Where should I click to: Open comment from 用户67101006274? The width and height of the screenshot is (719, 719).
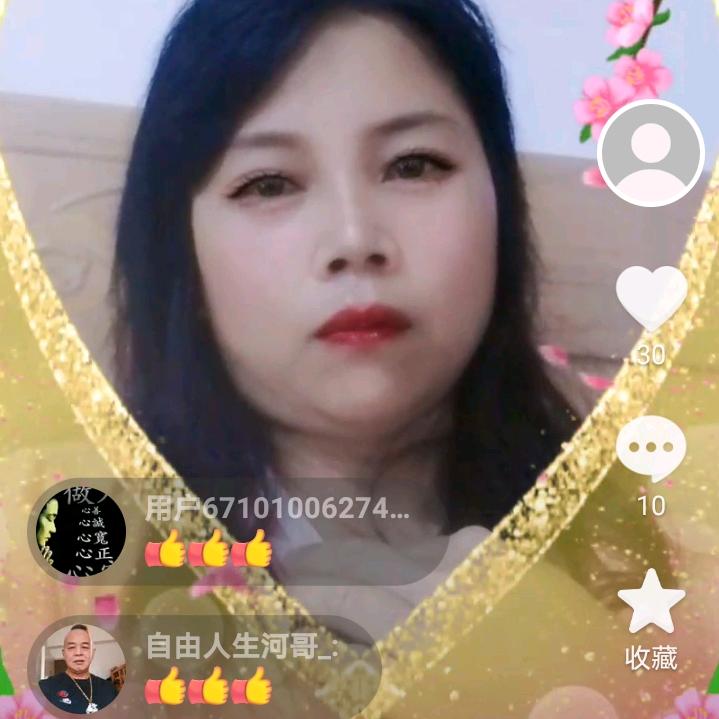pos(277,530)
